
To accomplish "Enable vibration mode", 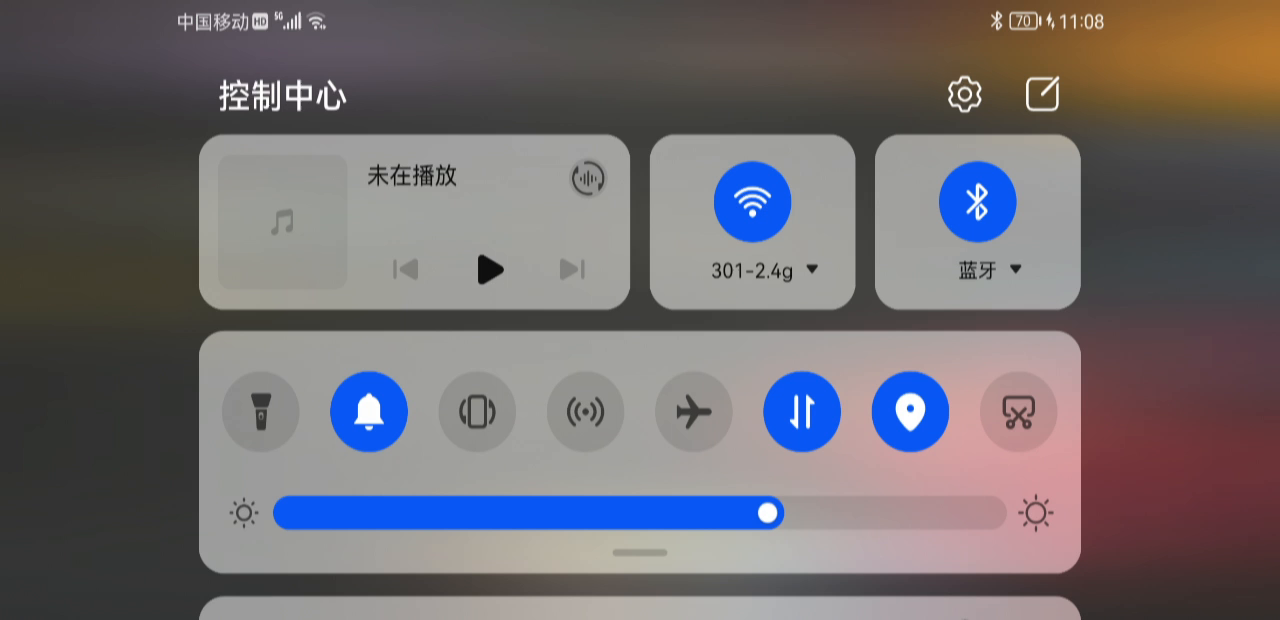I will 477,411.
